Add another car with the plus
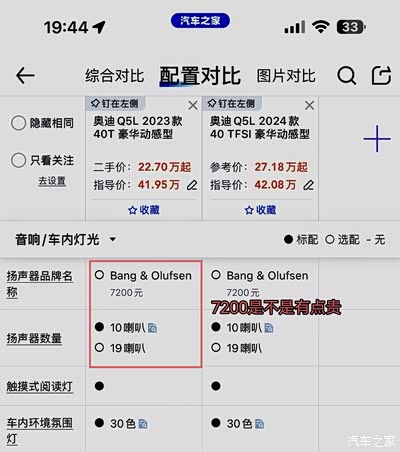The image size is (400, 452). (x=377, y=139)
